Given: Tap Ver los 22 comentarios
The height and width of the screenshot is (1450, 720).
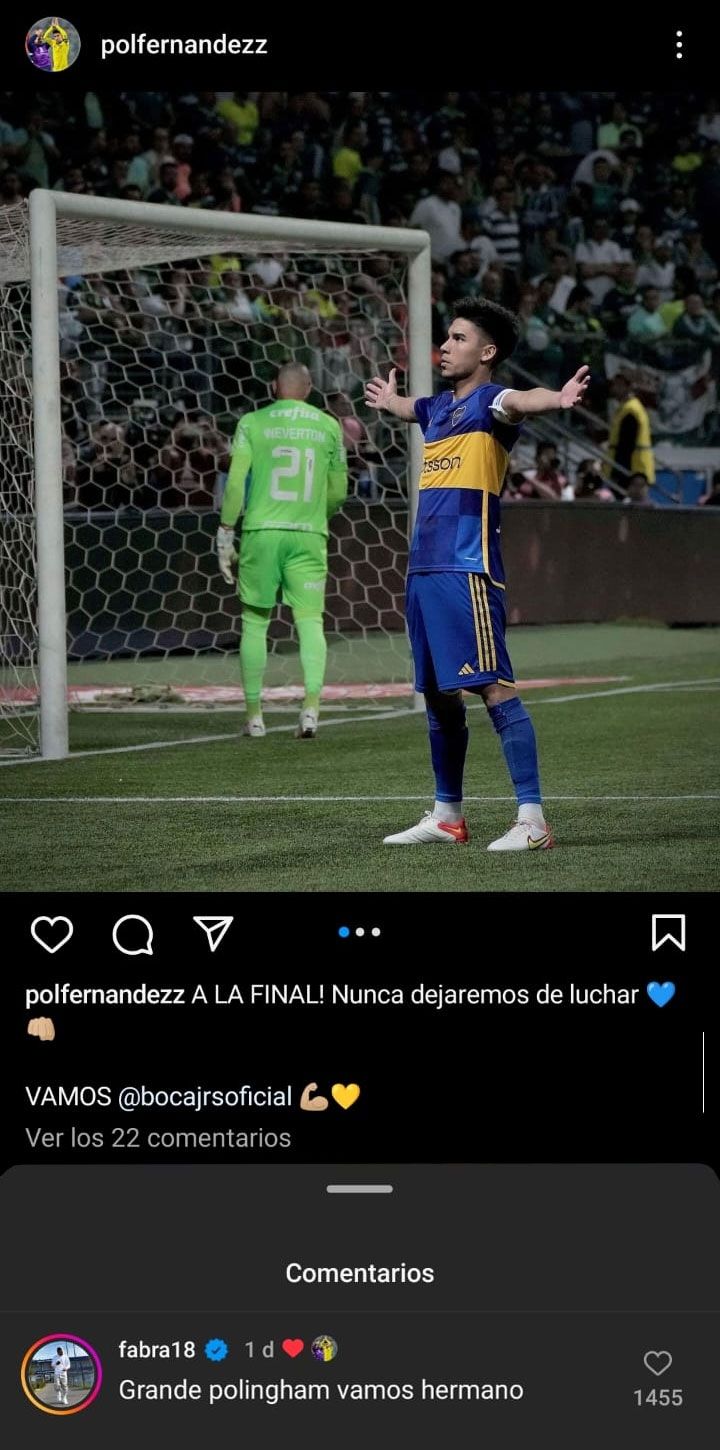Looking at the screenshot, I should pyautogui.click(x=158, y=1138).
